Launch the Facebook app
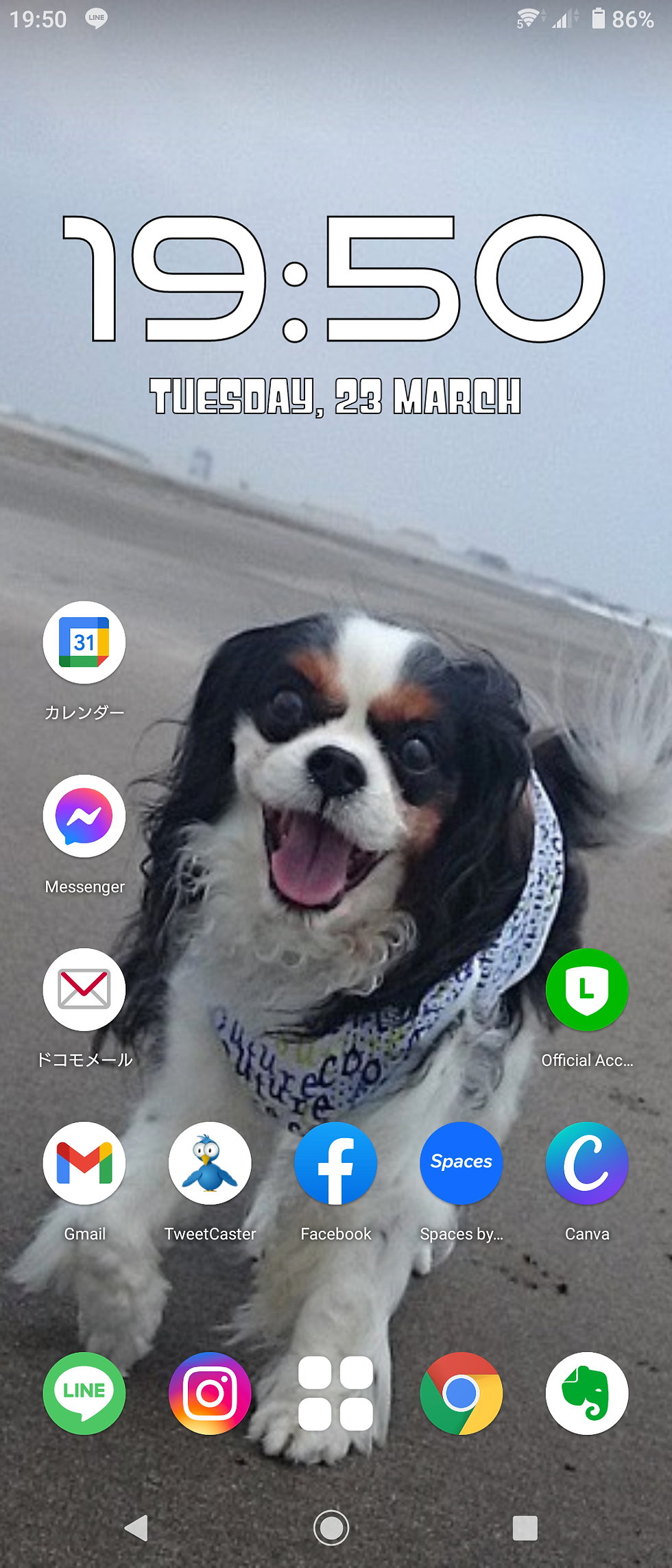Screen dimensions: 672x1568 click(335, 1163)
